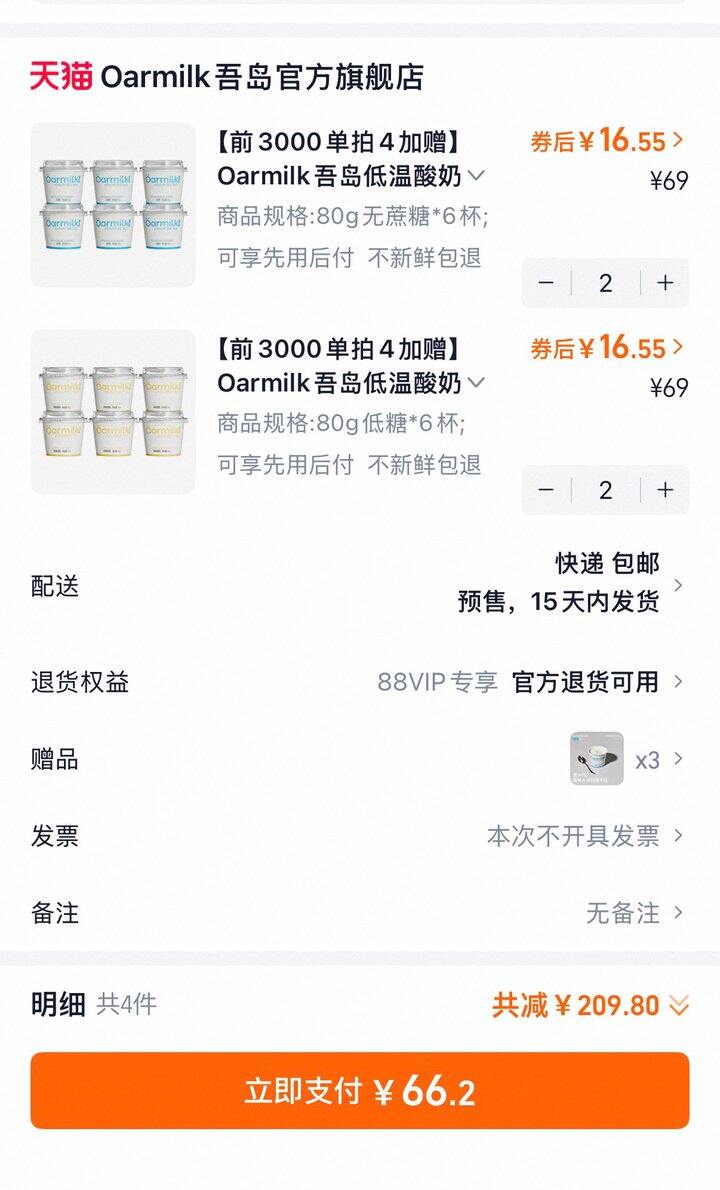Screen dimensions: 720x1190
Task: Increase quantity of 无蔗糖 yogurt with plus icon
Action: pos(662,283)
